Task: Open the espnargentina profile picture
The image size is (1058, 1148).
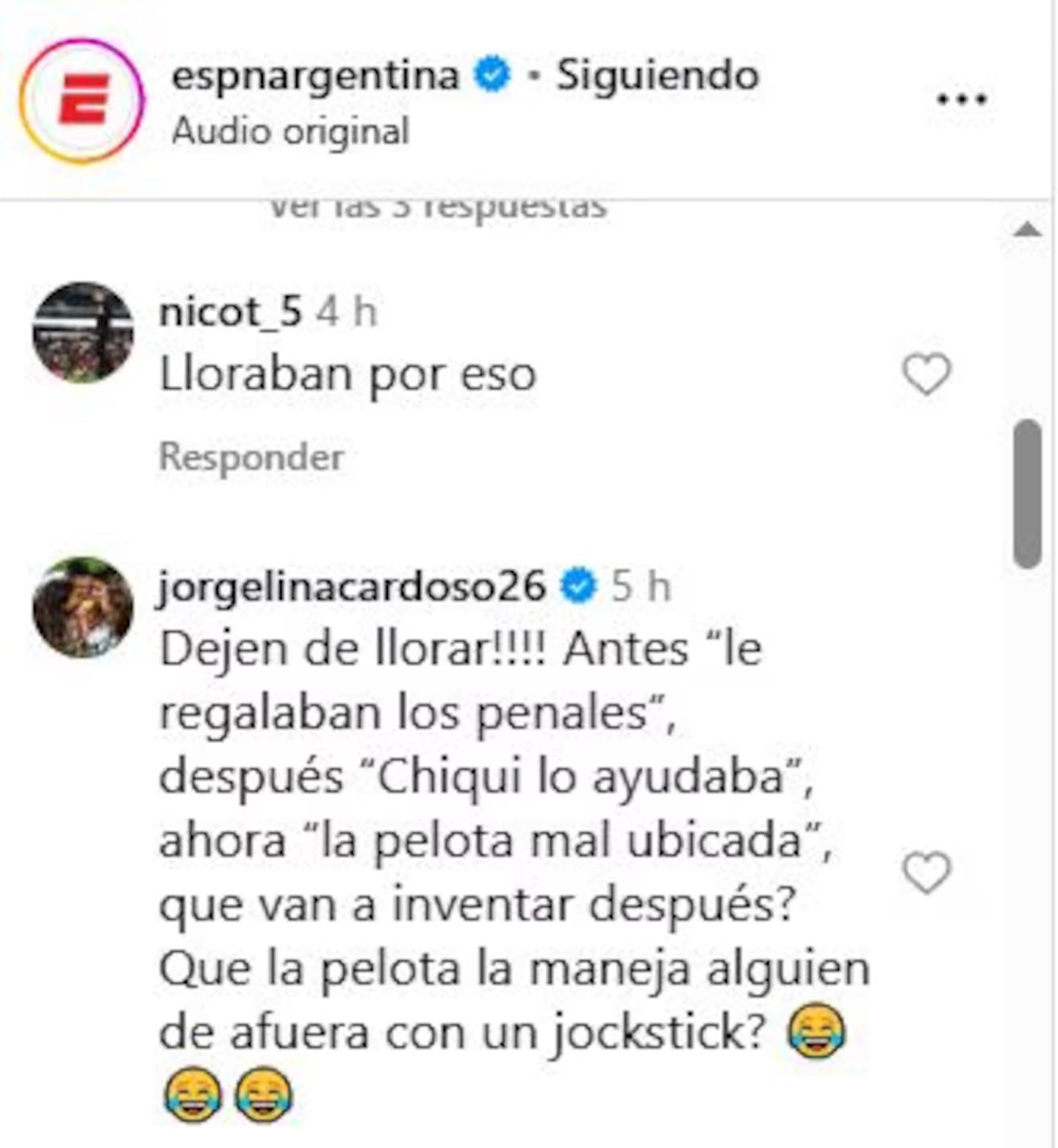Action: click(82, 101)
